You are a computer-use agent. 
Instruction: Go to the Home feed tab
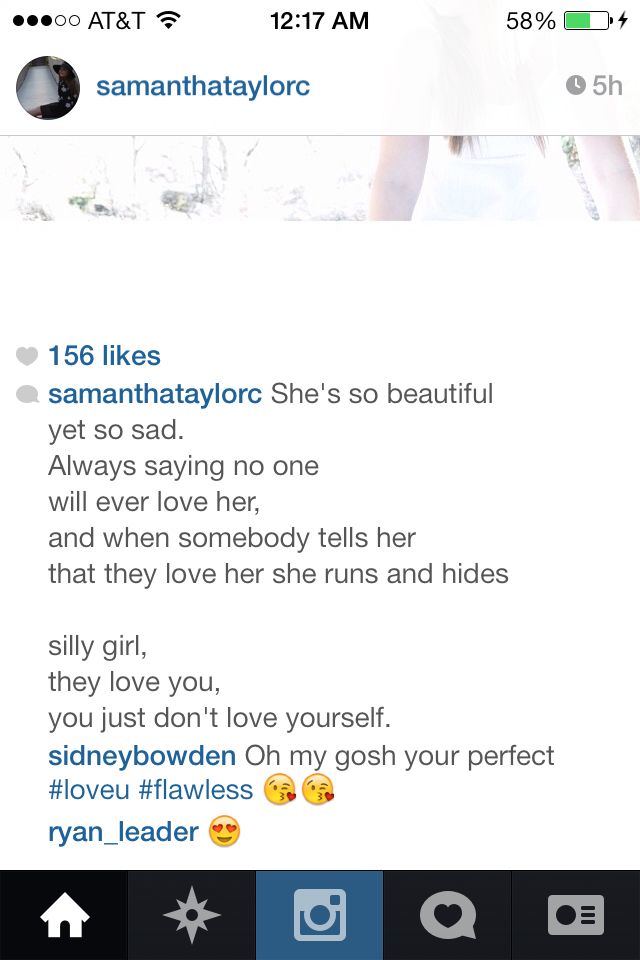[x=63, y=915]
